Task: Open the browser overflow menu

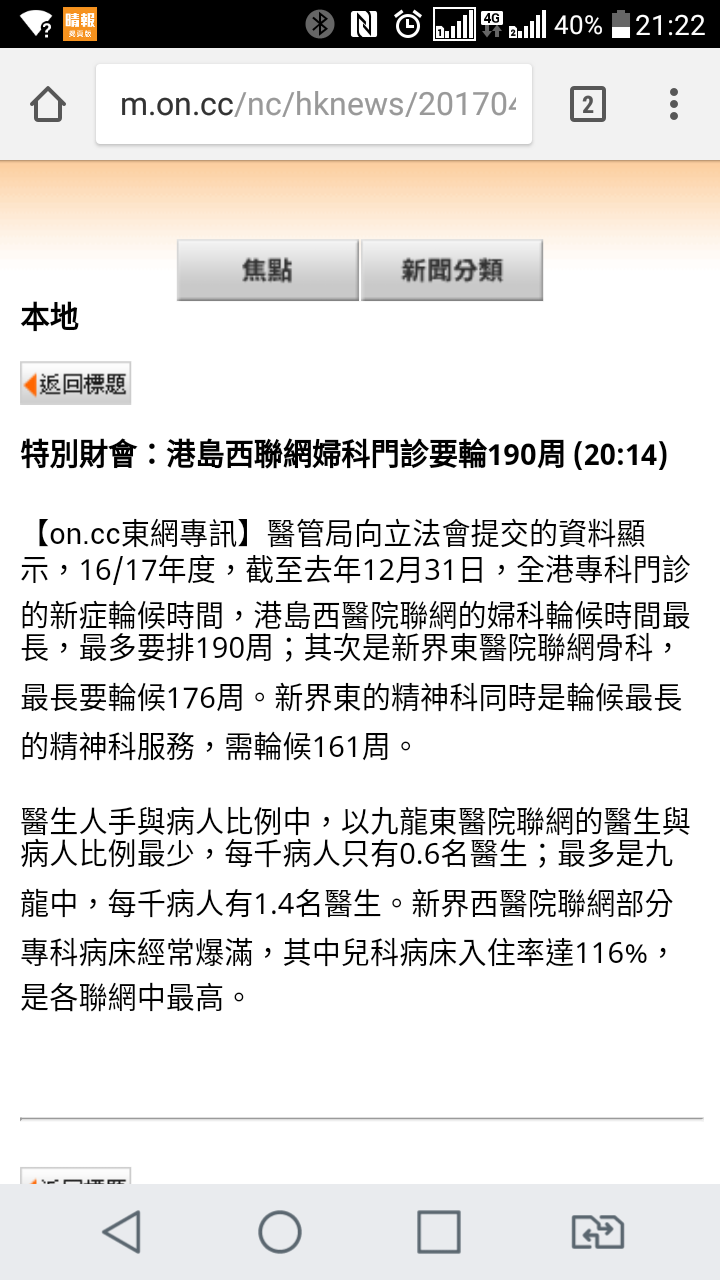Action: 674,104
